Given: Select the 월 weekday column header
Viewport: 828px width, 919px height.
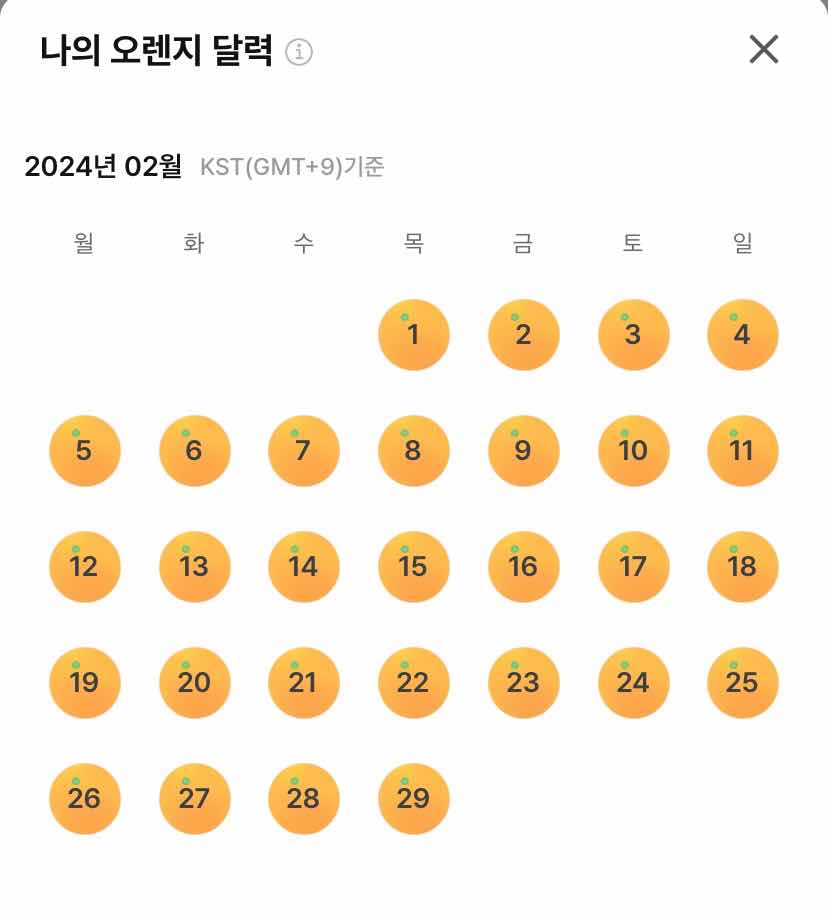Looking at the screenshot, I should [84, 243].
